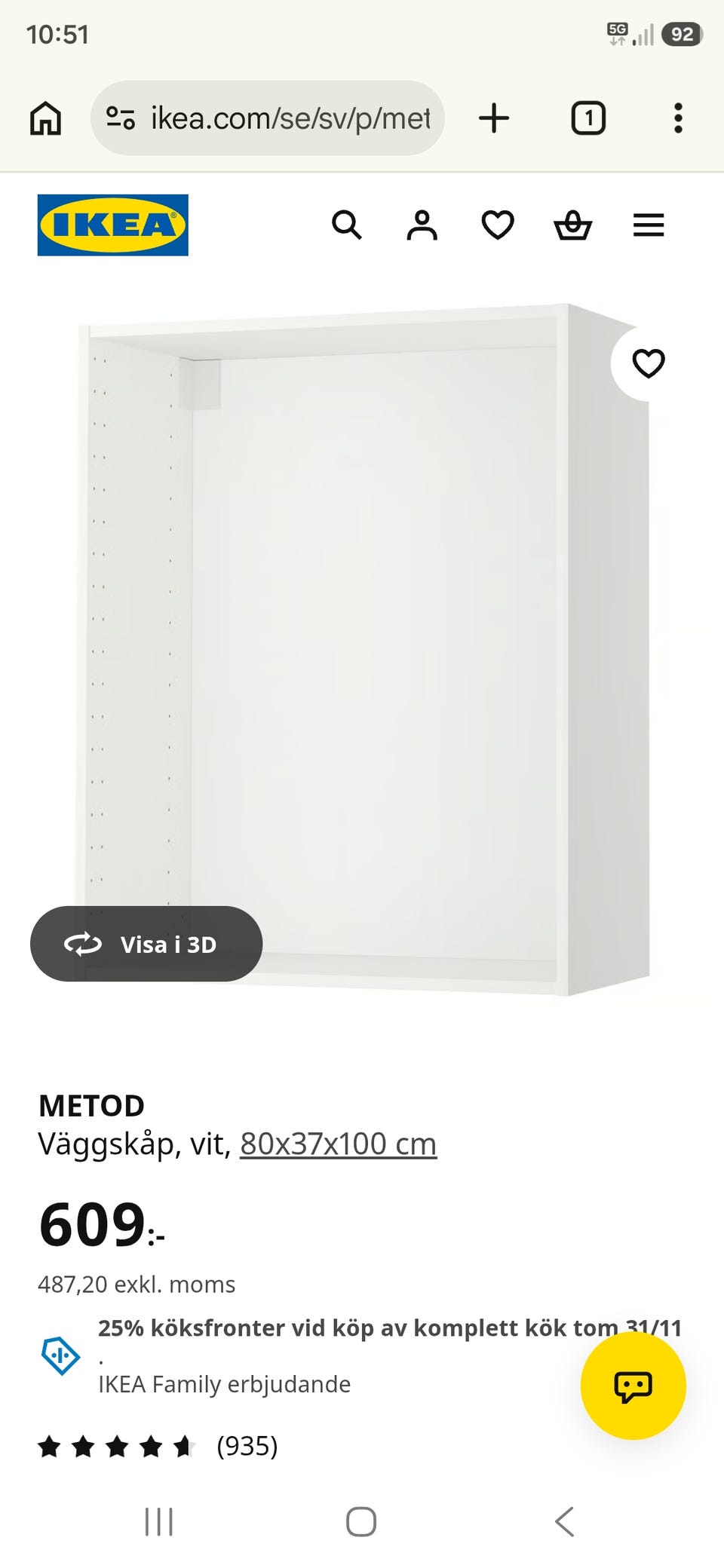The image size is (724, 1568).
Task: Open the favourites list in header
Action: coord(498,225)
